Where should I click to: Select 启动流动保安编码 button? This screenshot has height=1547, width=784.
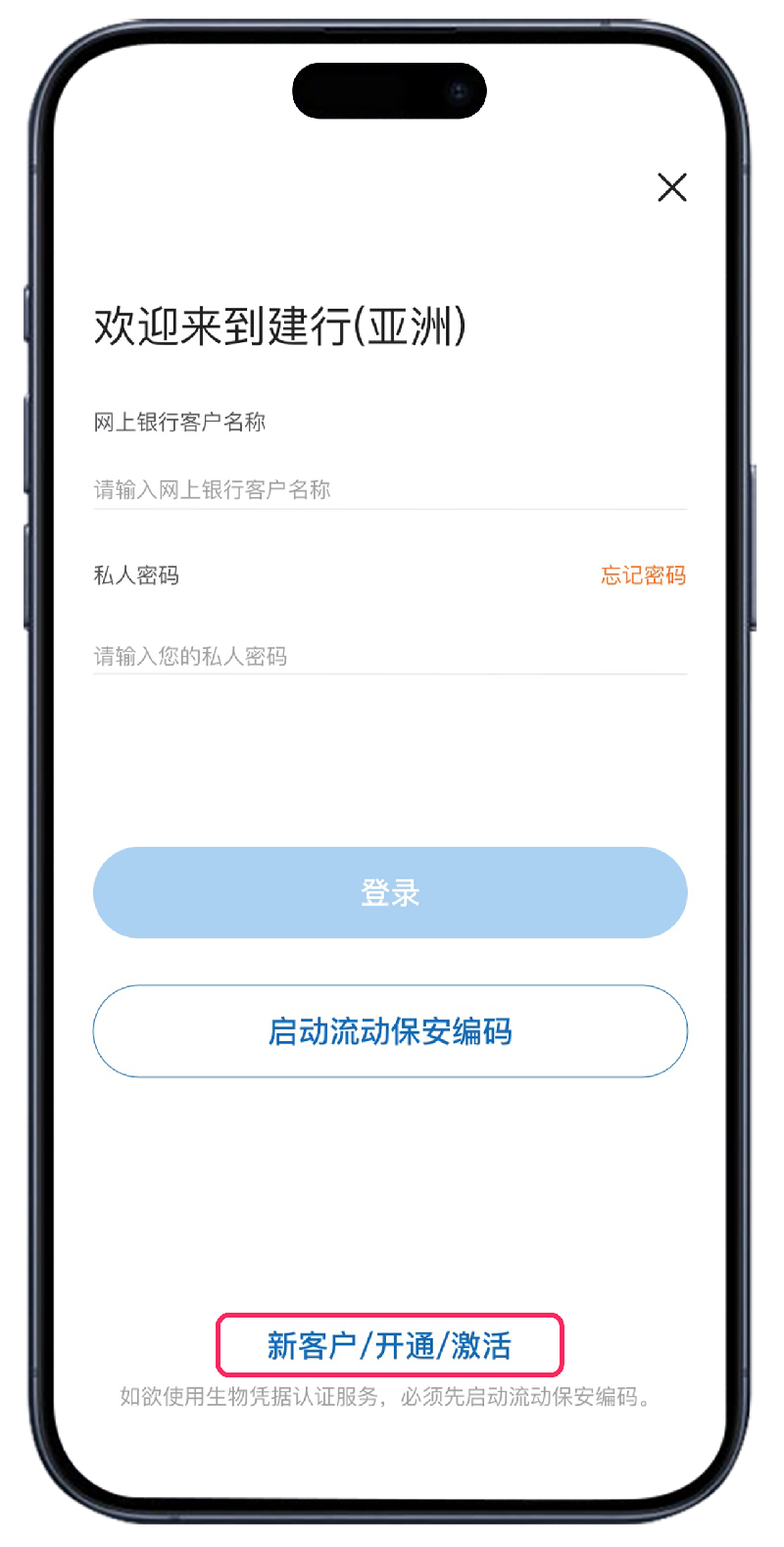point(390,1031)
